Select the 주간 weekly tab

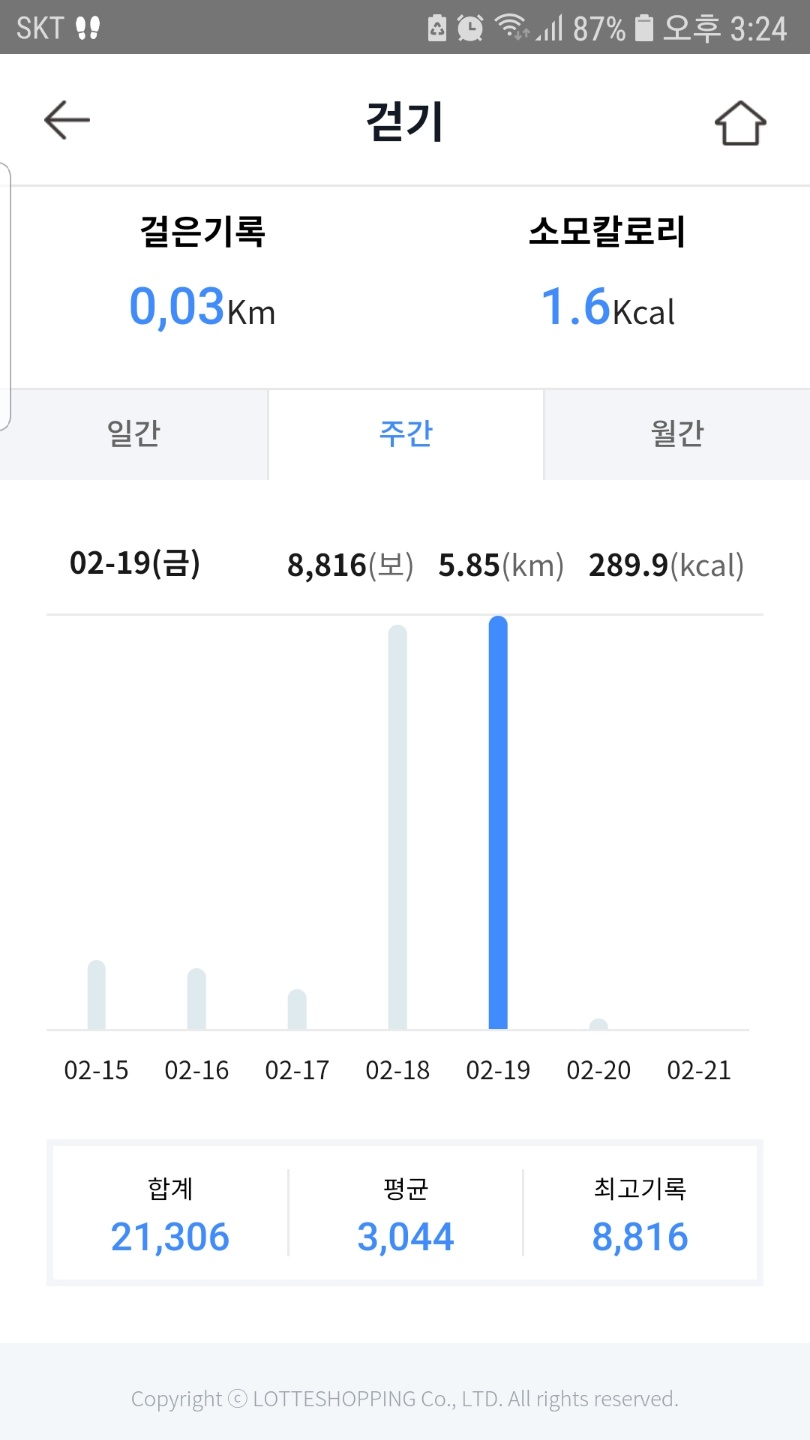[x=406, y=434]
